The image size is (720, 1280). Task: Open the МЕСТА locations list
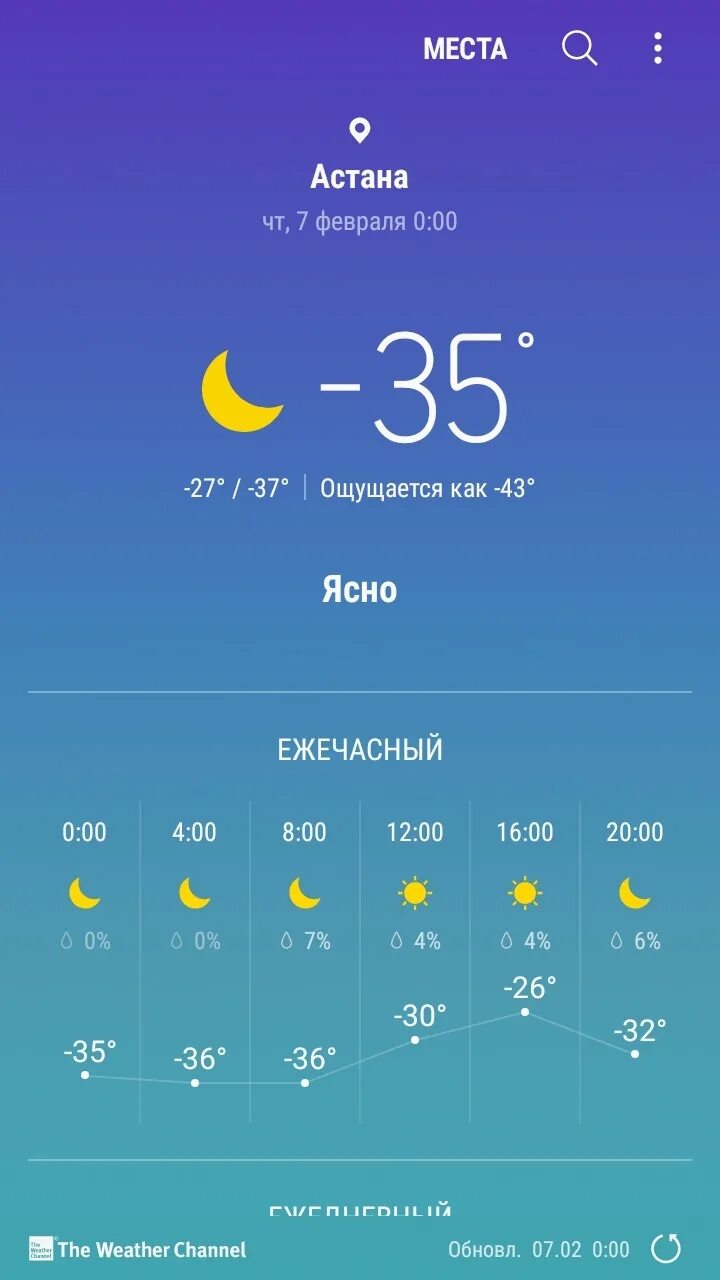[x=465, y=49]
